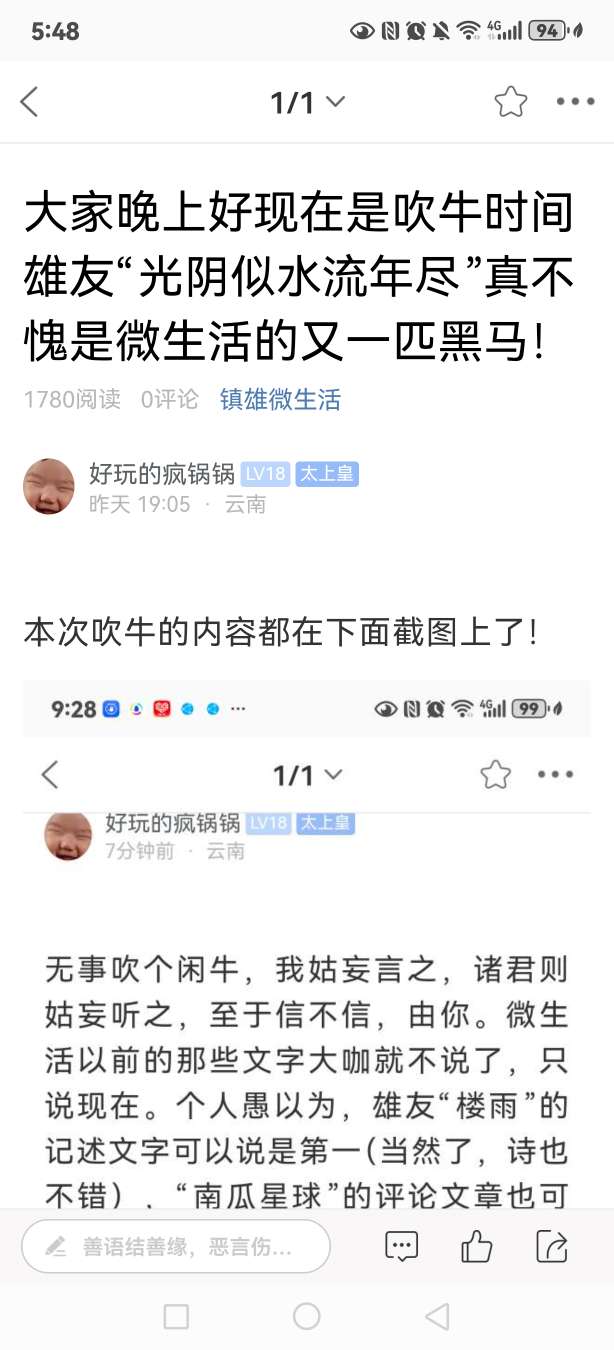Go back using the top-left arrow

(x=30, y=102)
